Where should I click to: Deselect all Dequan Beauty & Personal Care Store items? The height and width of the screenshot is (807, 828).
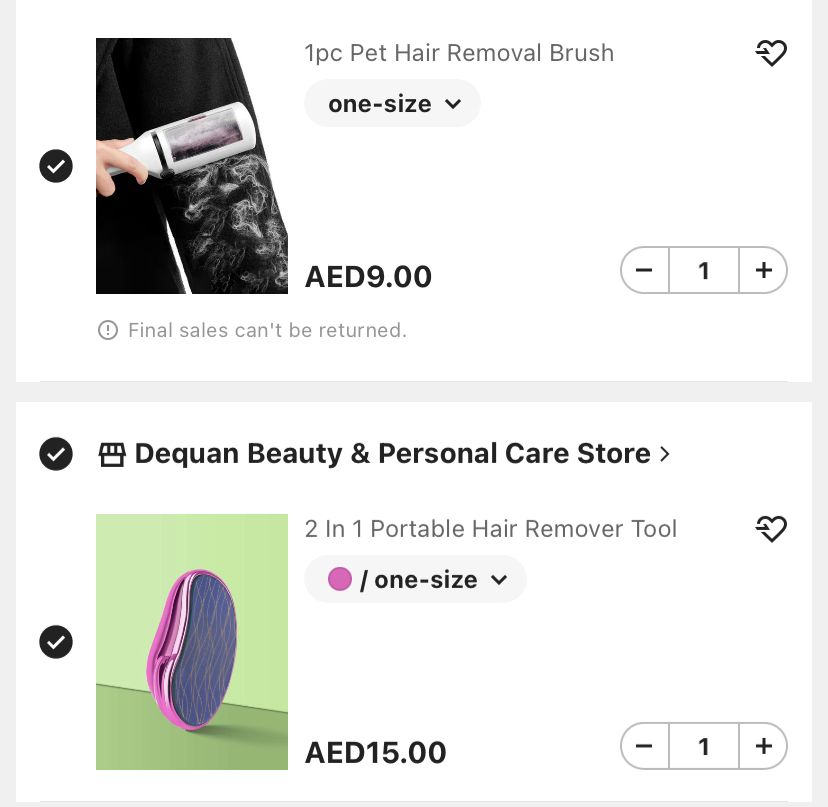tap(56, 454)
